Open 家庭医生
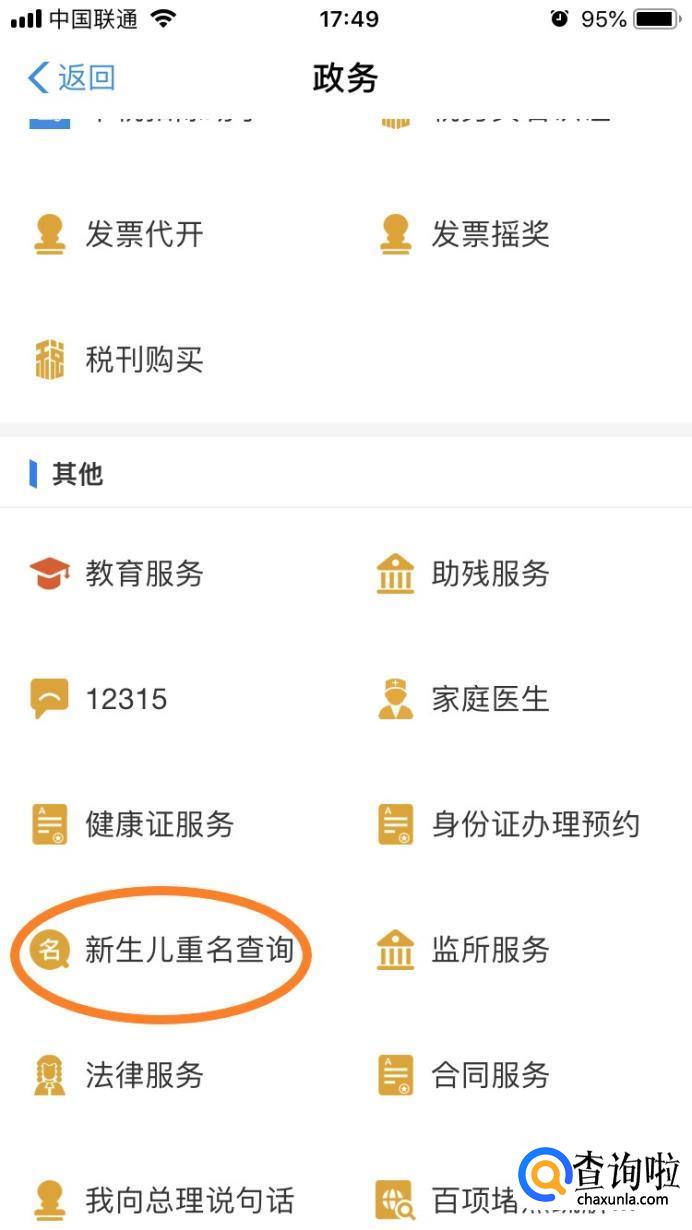The width and height of the screenshot is (692, 1230). pos(489,699)
